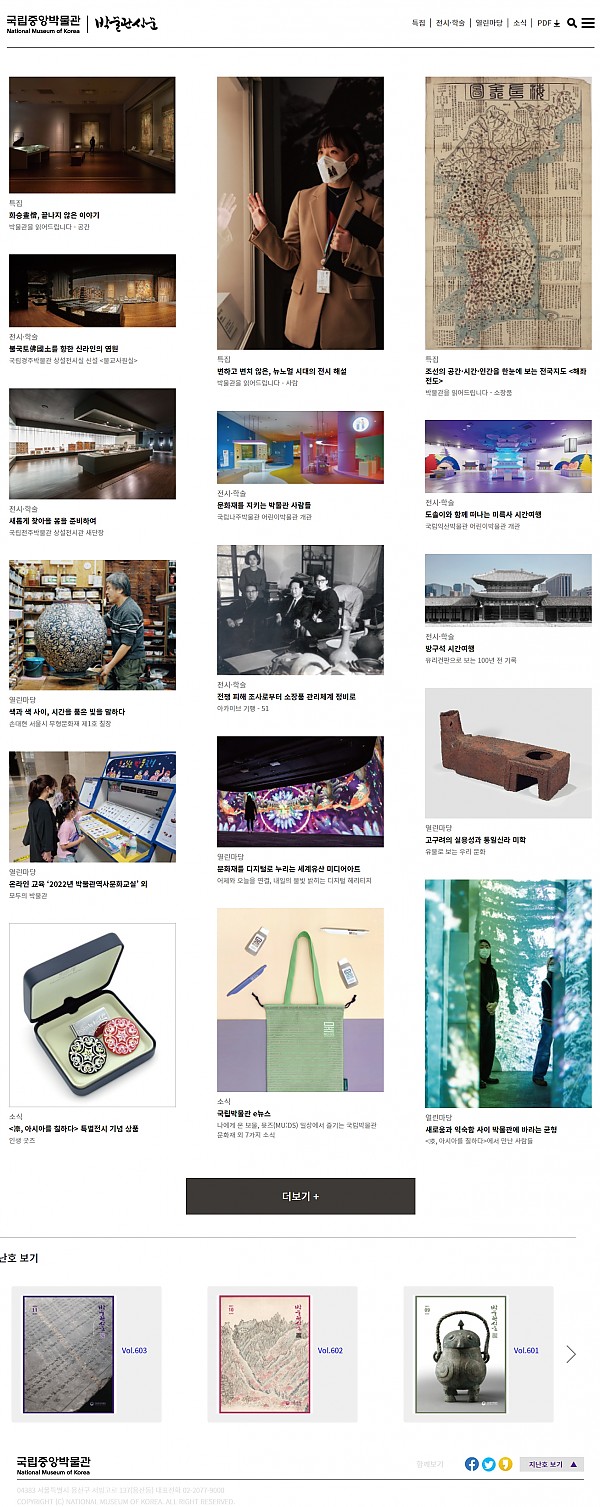Share via the Facebook icon
This screenshot has height=1507, width=600.
[472, 1464]
